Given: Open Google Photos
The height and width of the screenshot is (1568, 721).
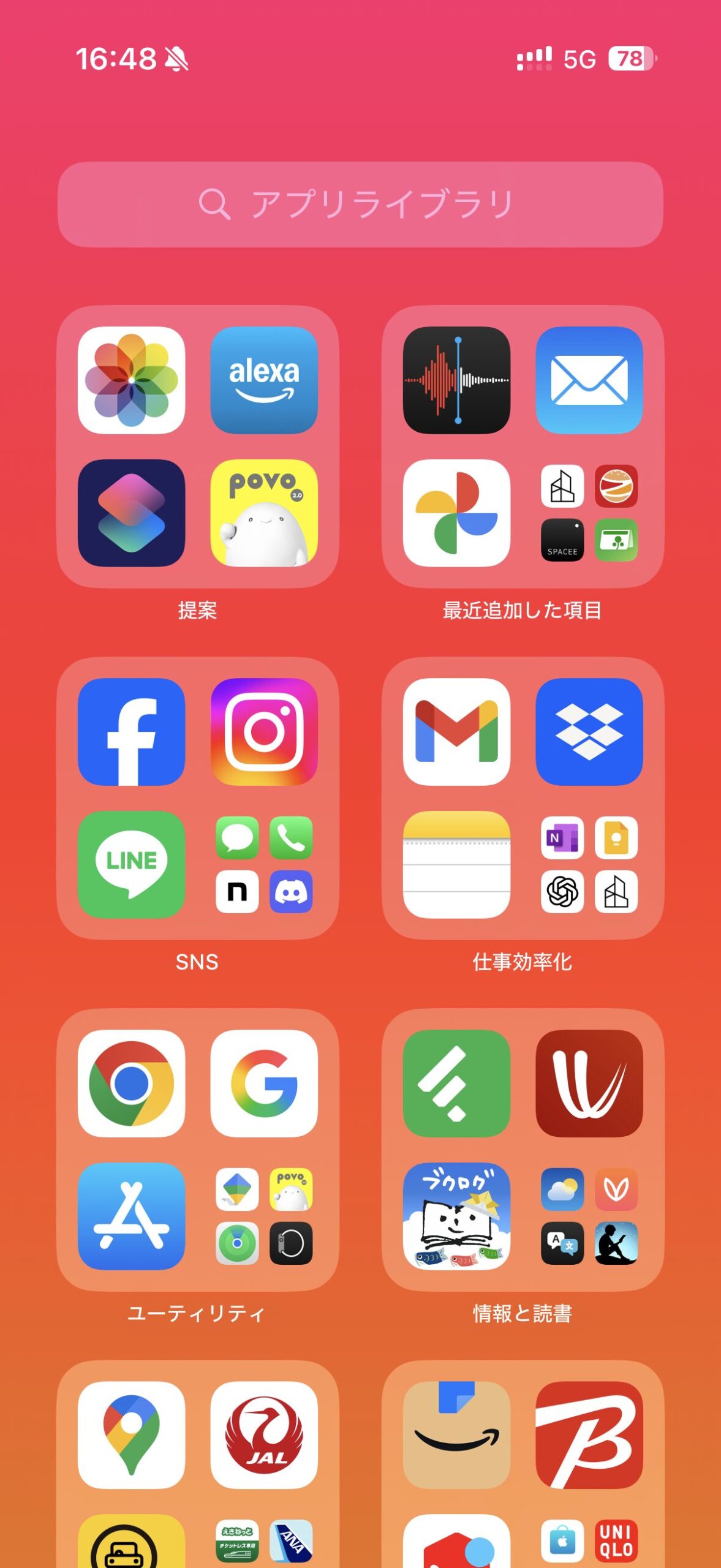Looking at the screenshot, I should 456,513.
